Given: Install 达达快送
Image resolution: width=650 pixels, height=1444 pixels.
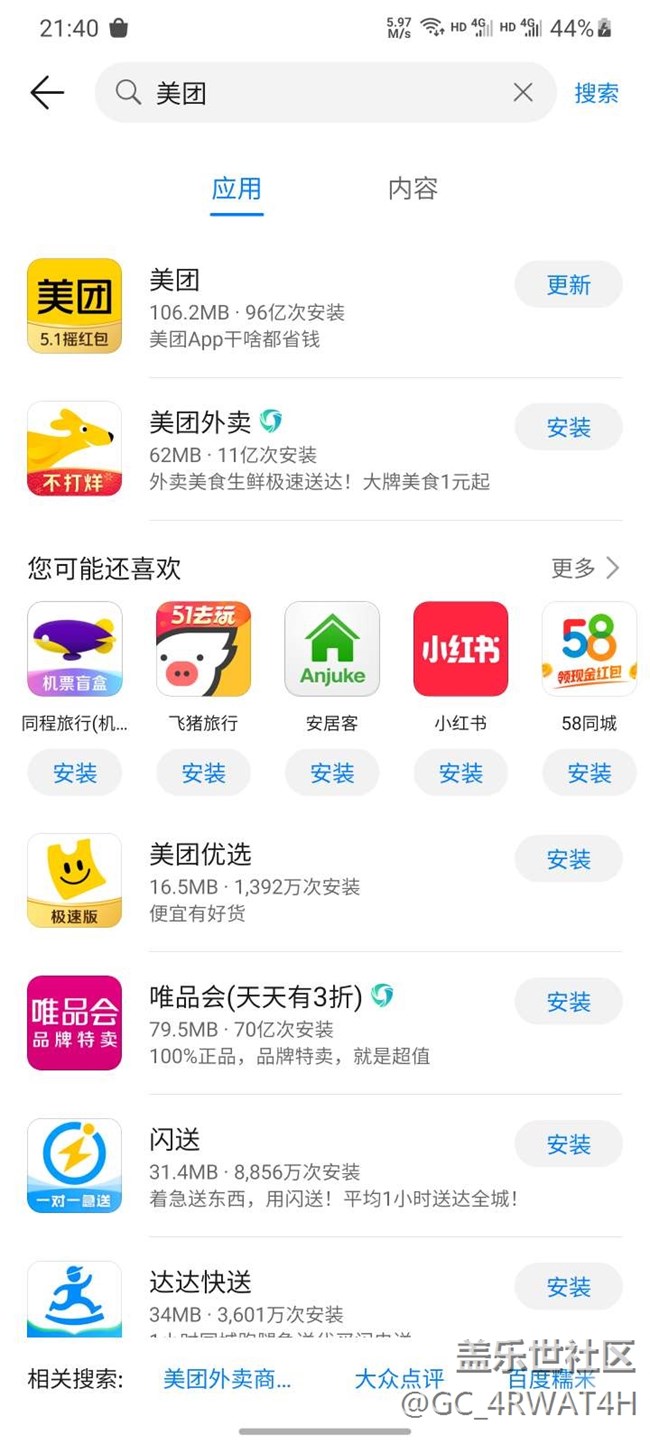Looking at the screenshot, I should [x=568, y=1288].
